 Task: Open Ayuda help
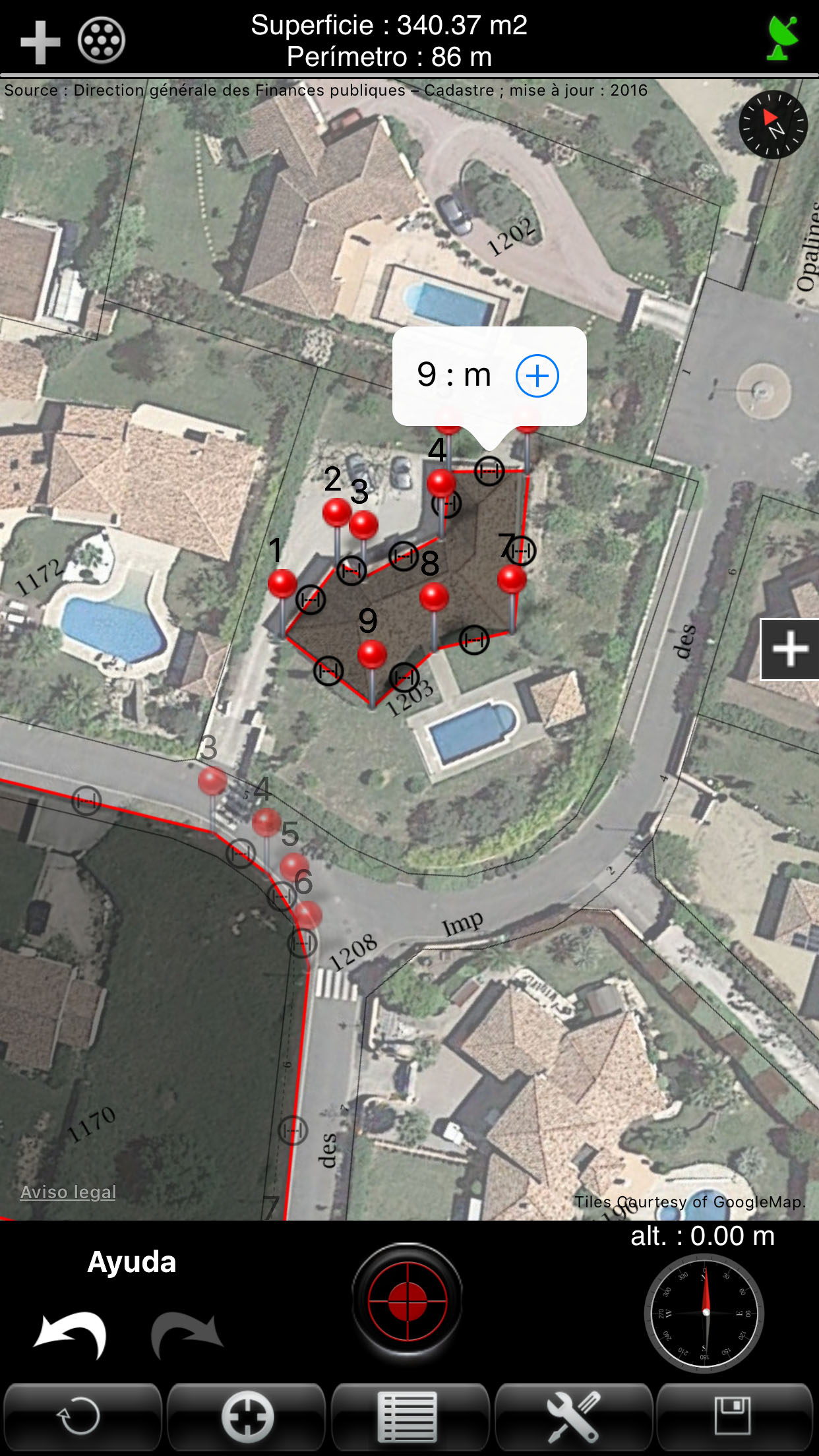click(132, 1262)
